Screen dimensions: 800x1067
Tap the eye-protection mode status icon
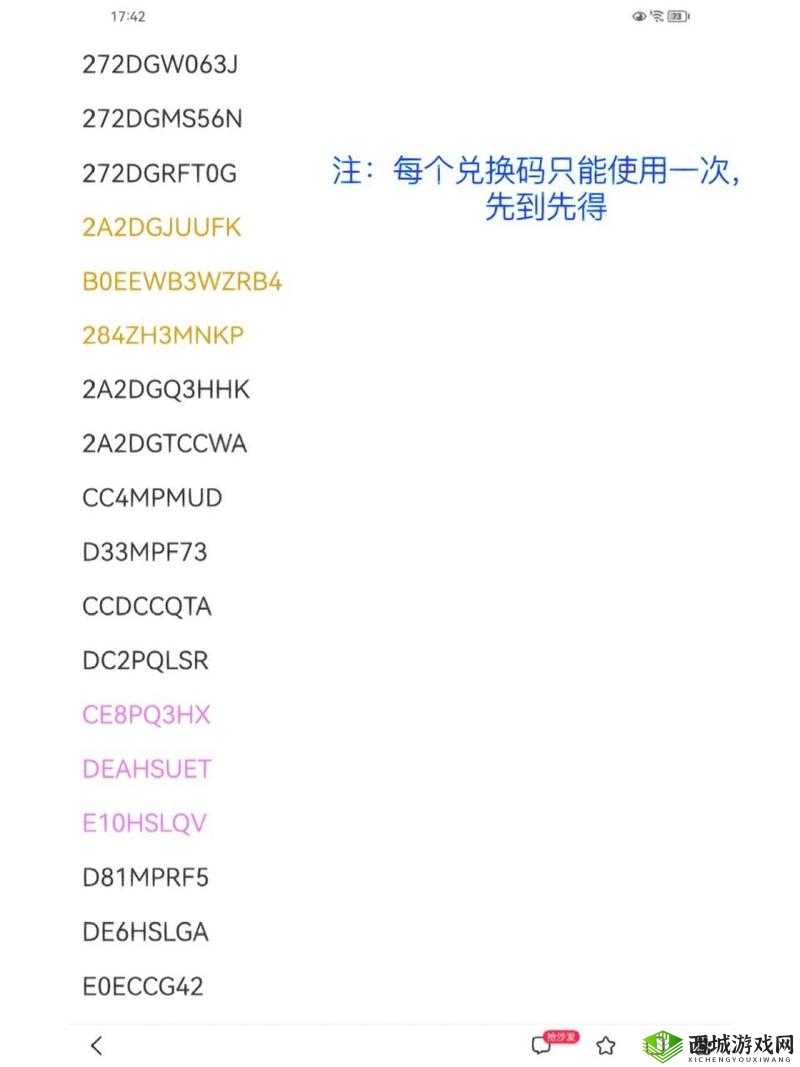[637, 16]
